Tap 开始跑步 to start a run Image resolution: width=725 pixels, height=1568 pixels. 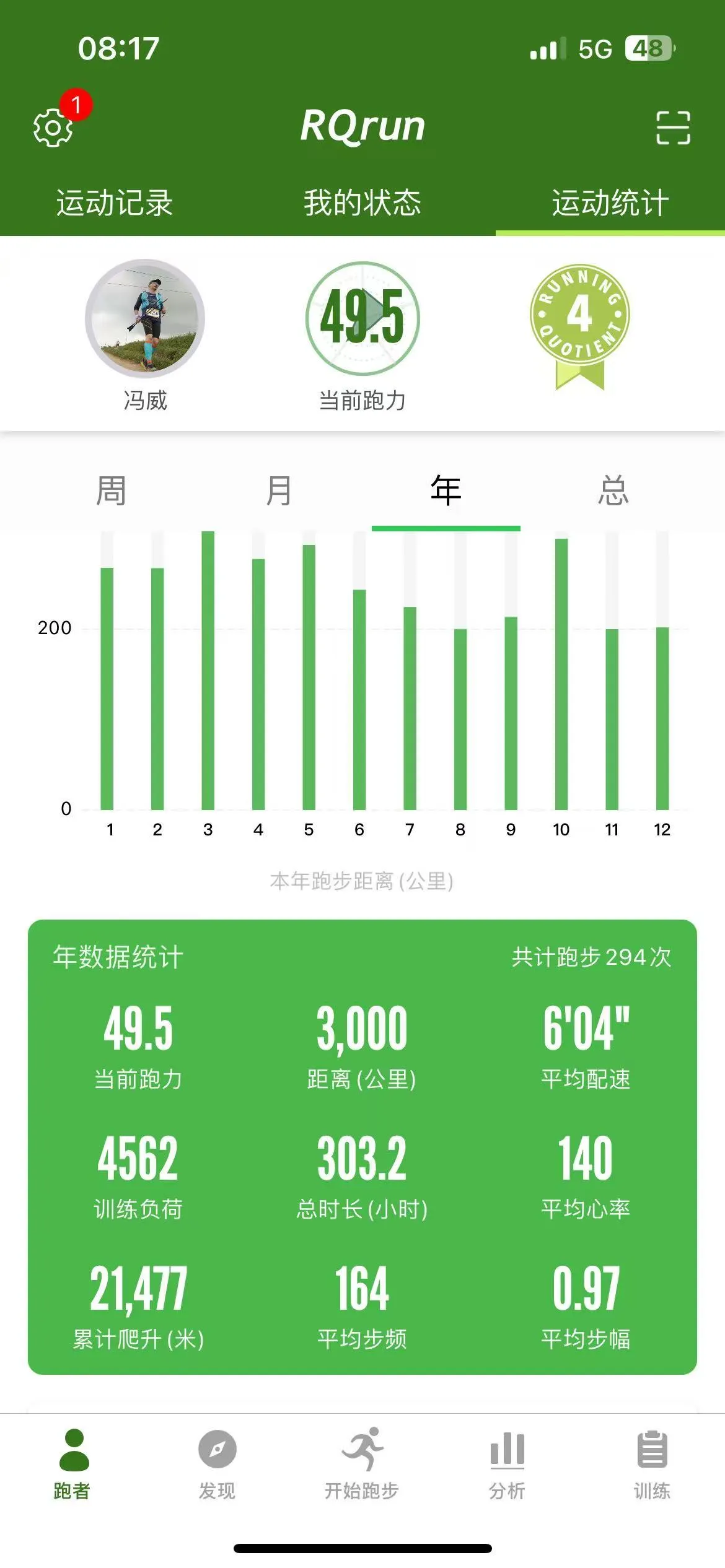(362, 1465)
